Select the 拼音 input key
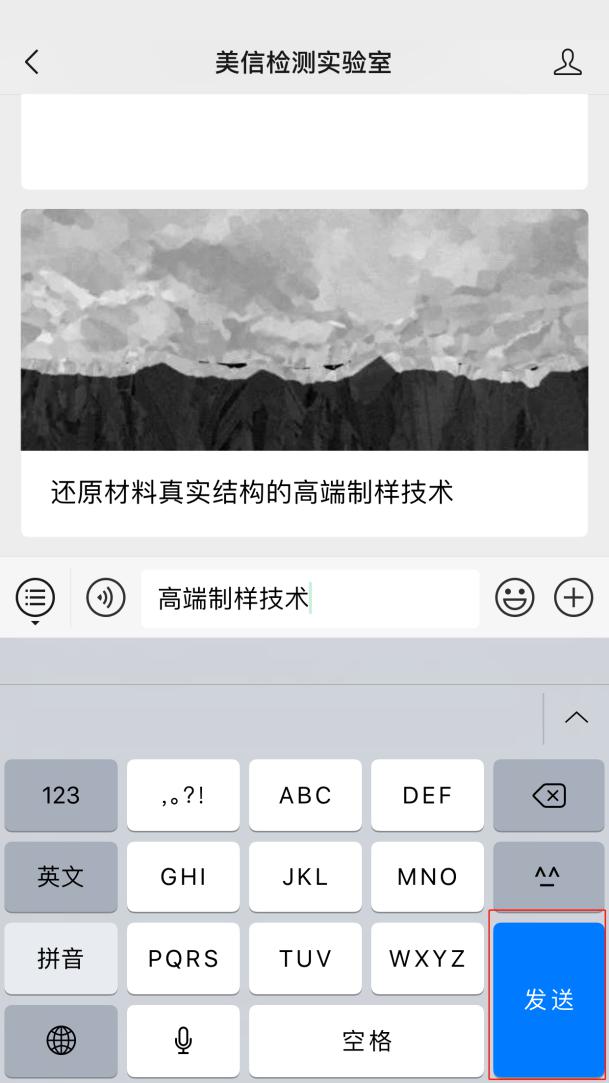The height and width of the screenshot is (1083, 609). (x=61, y=958)
